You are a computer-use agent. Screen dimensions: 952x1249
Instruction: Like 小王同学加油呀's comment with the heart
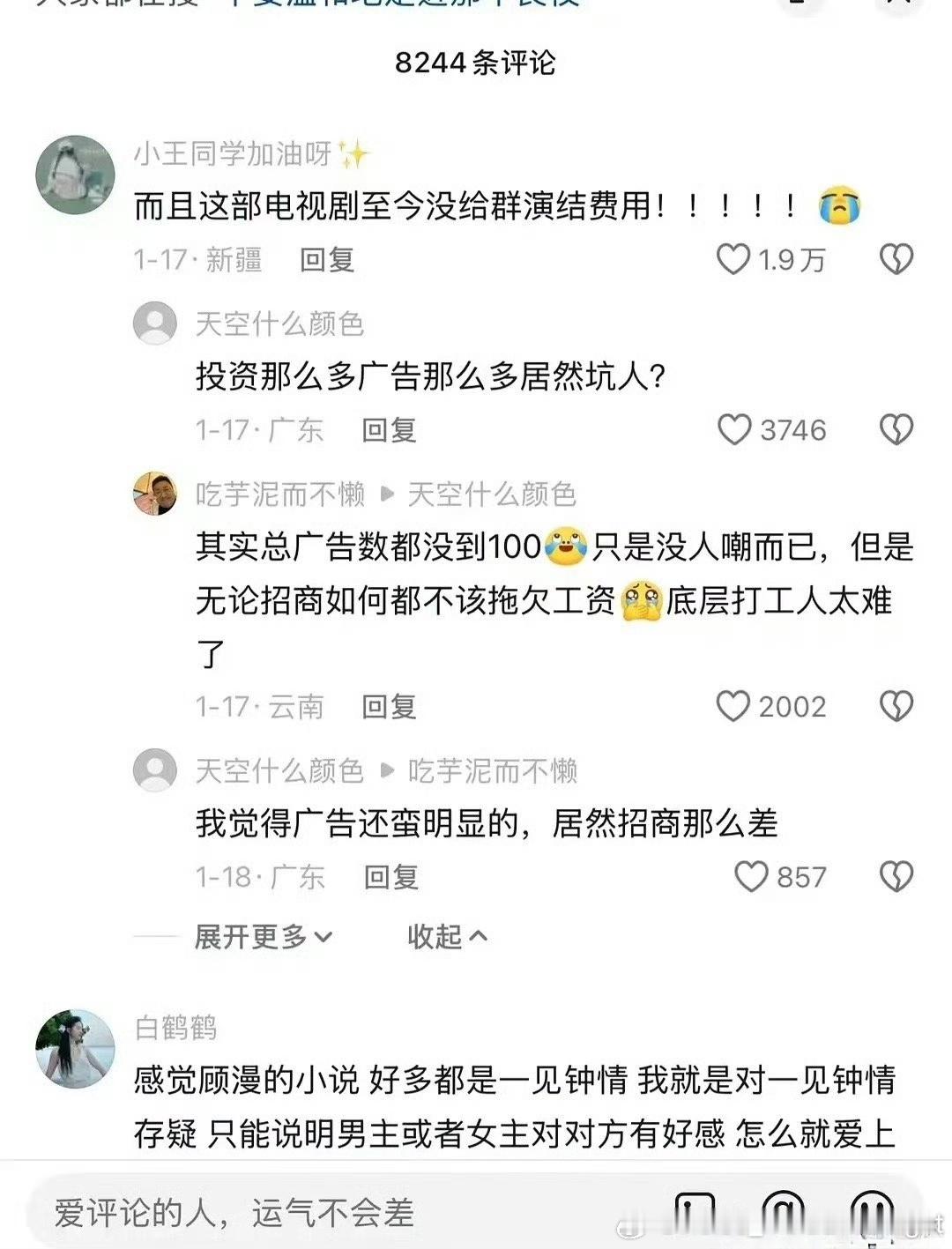point(733,258)
